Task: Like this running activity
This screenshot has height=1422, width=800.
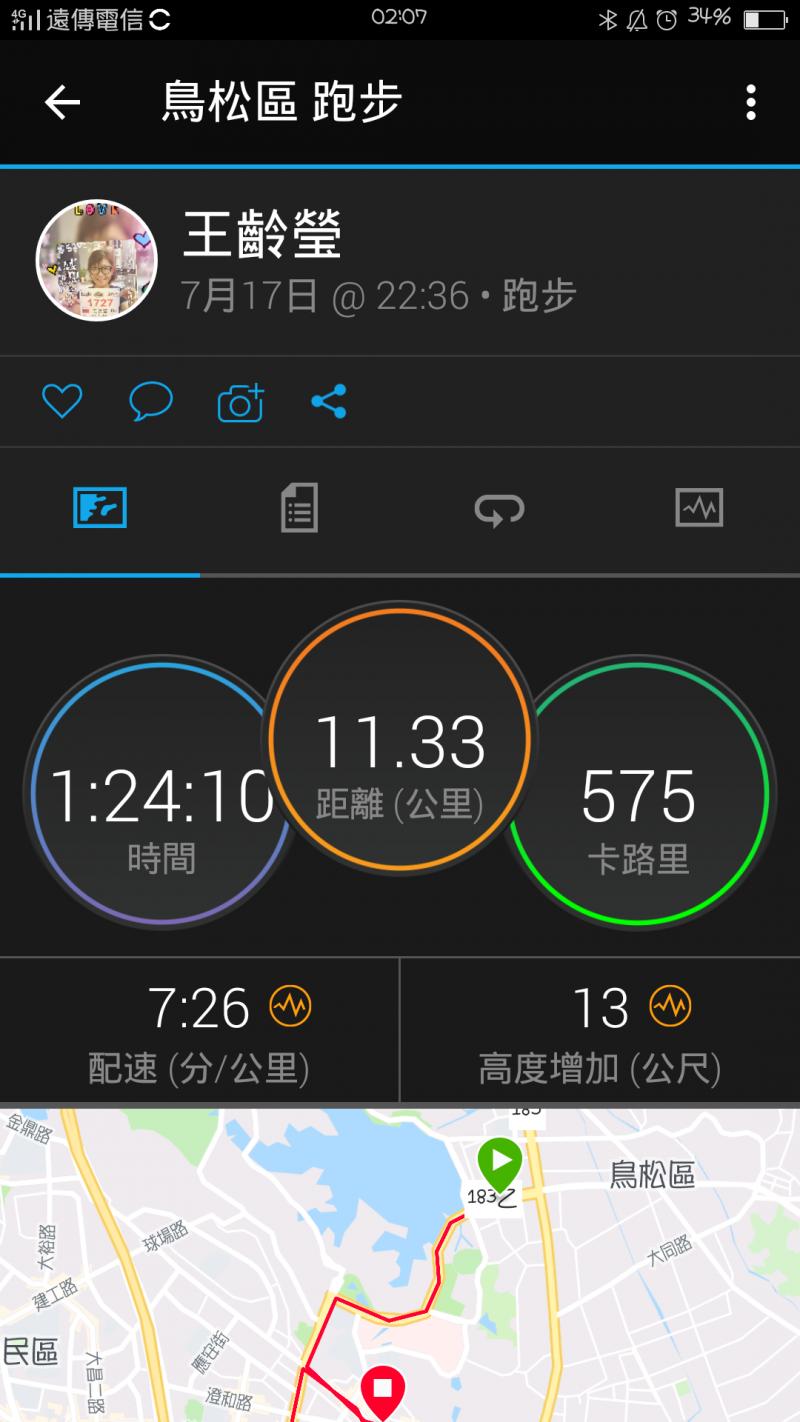Action: pyautogui.click(x=62, y=401)
